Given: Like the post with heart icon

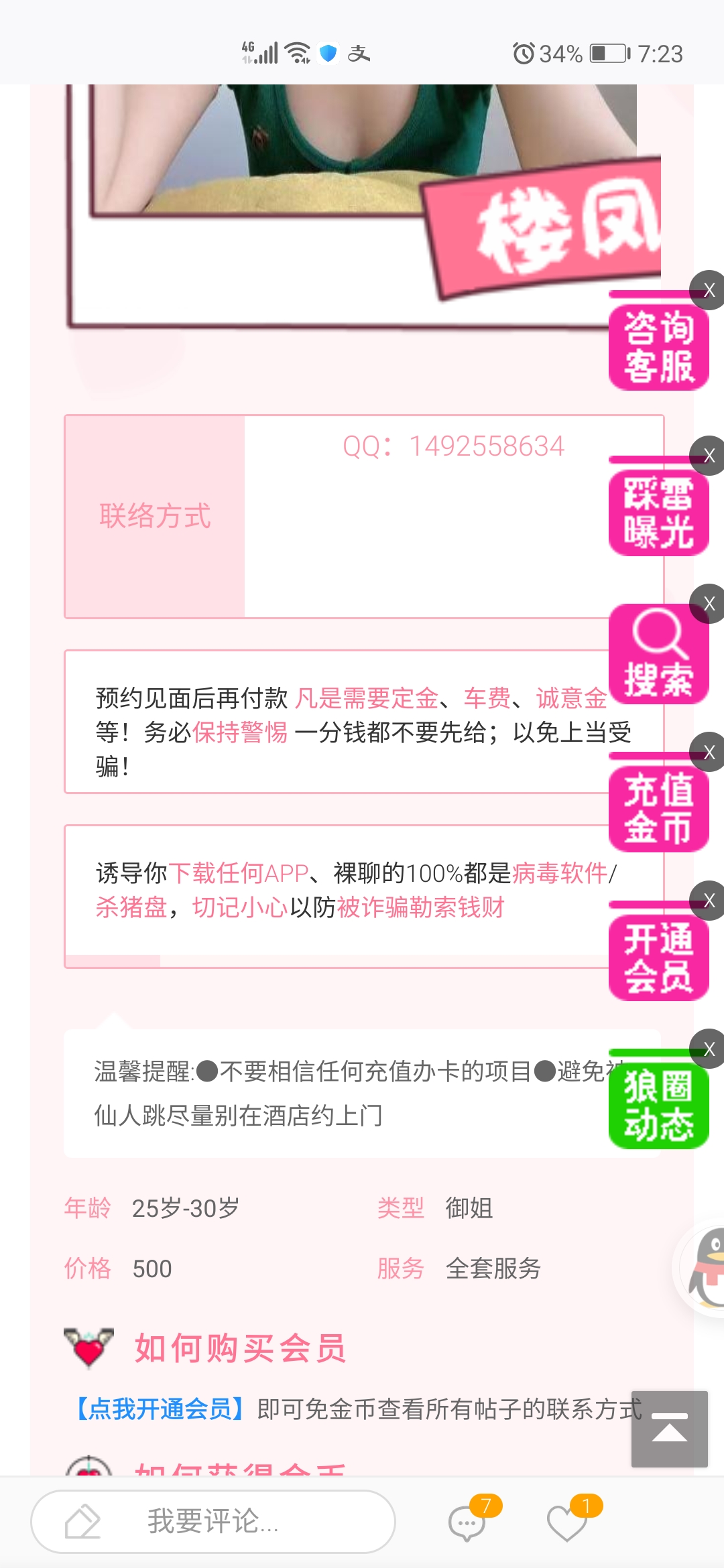Looking at the screenshot, I should [567, 1522].
